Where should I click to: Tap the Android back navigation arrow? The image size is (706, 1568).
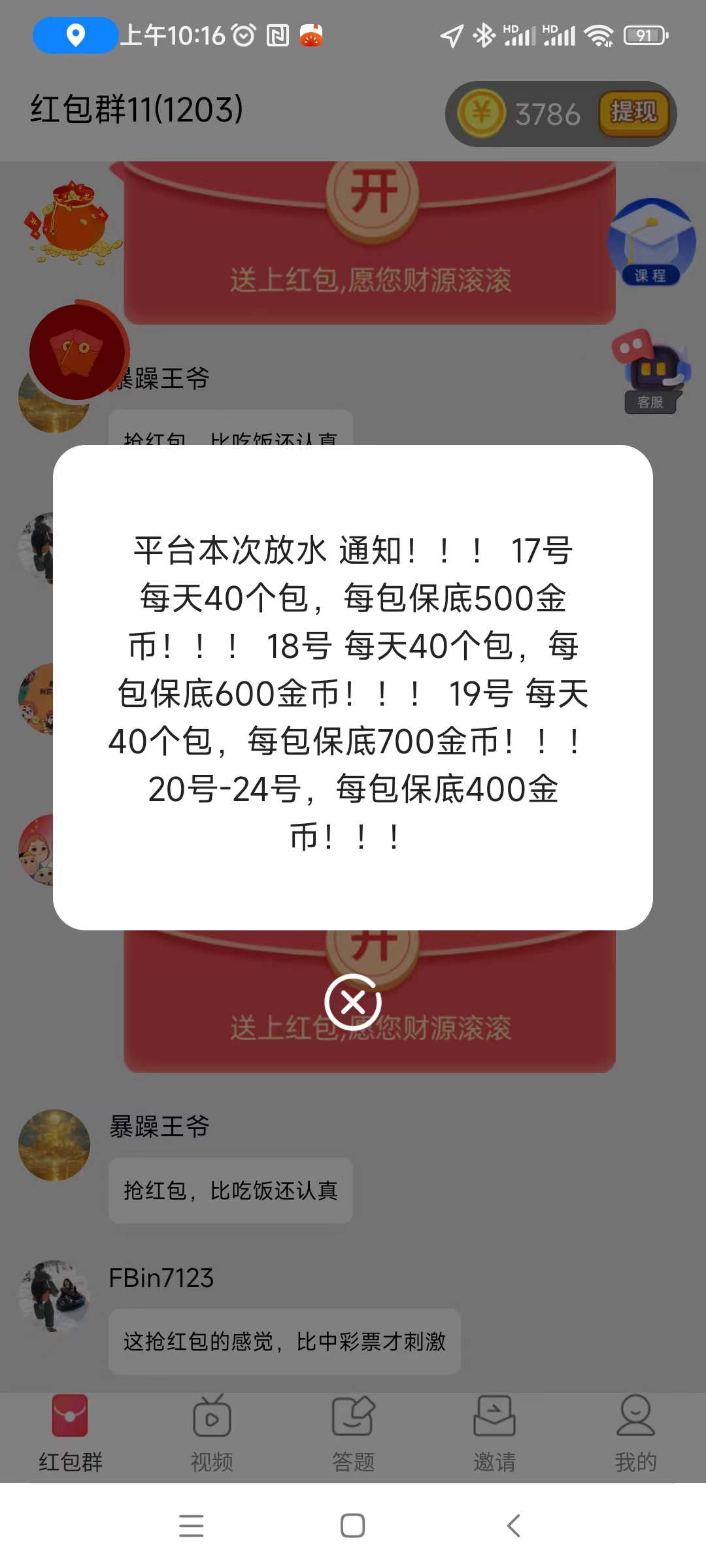click(x=514, y=1526)
